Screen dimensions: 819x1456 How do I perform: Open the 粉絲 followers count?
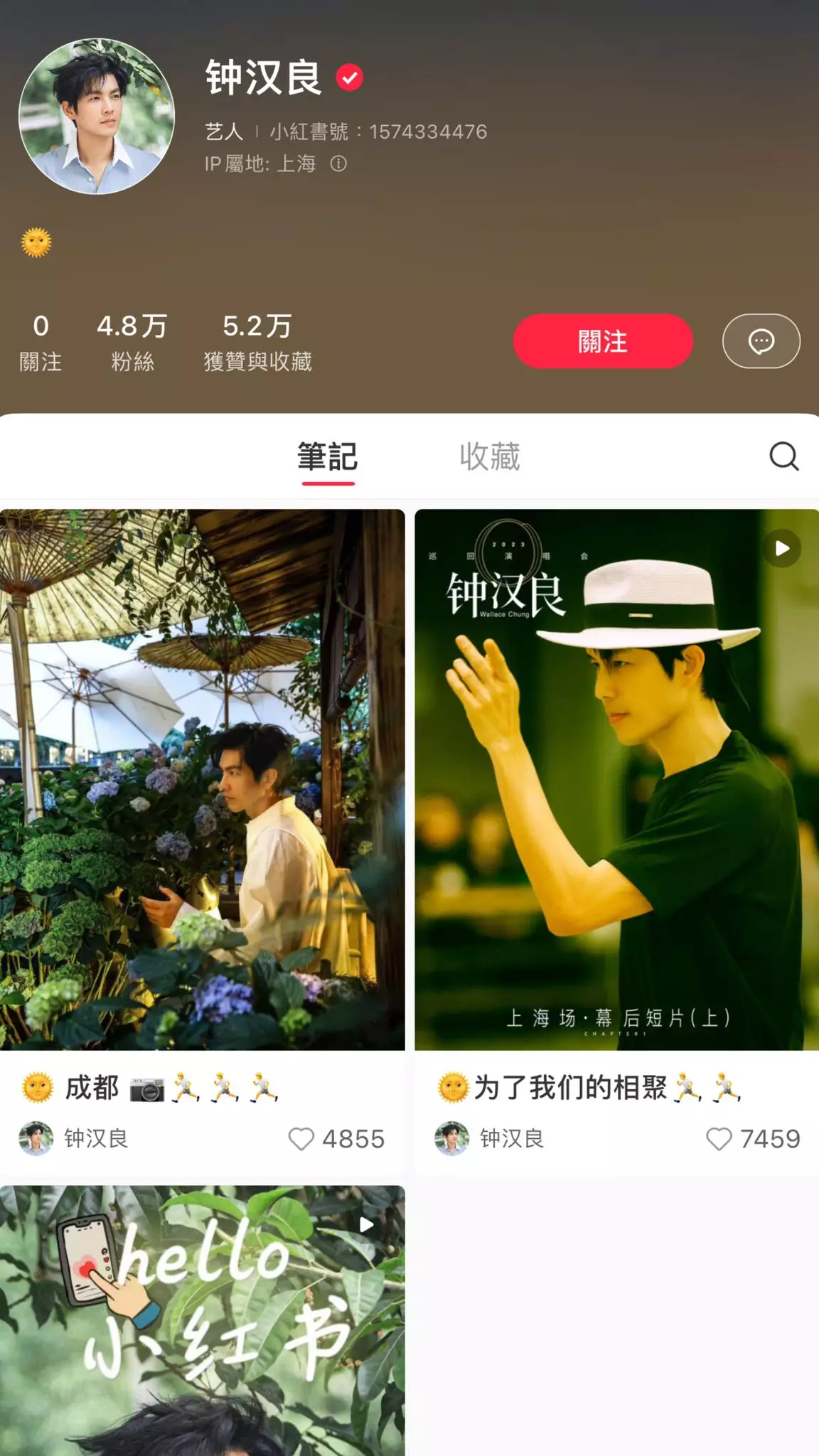[x=132, y=343]
